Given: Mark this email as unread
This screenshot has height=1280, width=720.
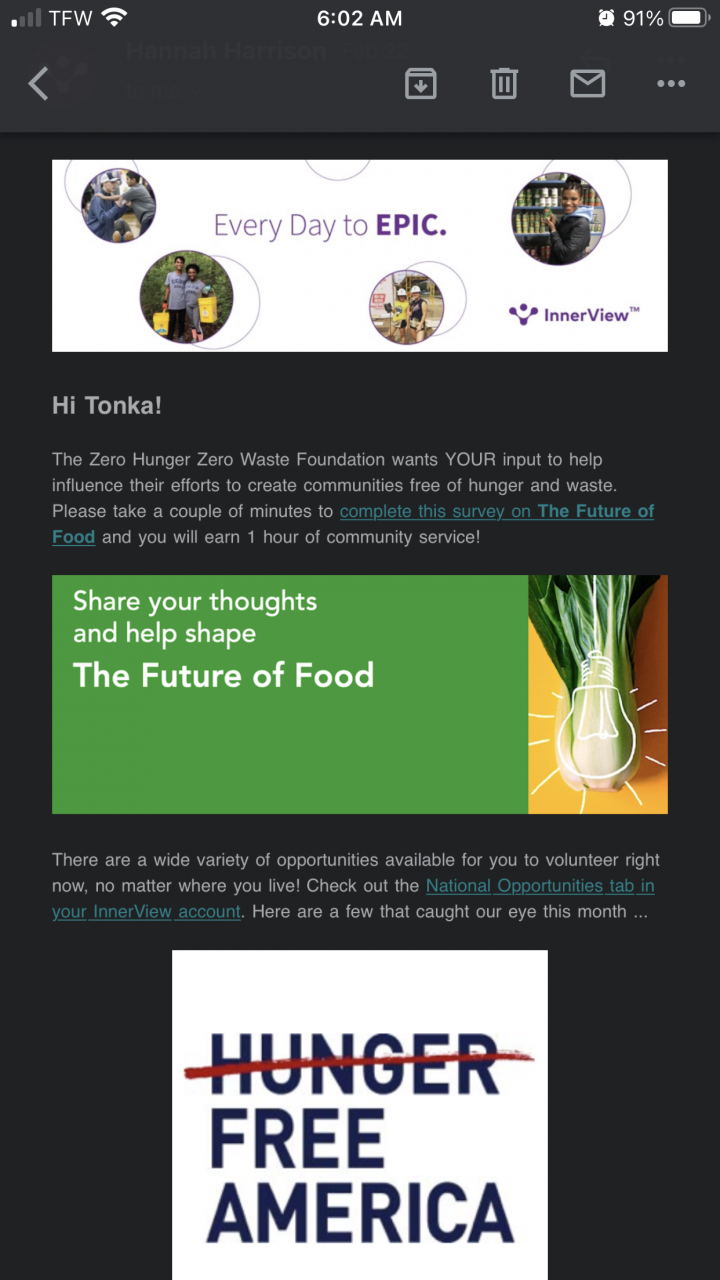Looking at the screenshot, I should click(x=587, y=84).
